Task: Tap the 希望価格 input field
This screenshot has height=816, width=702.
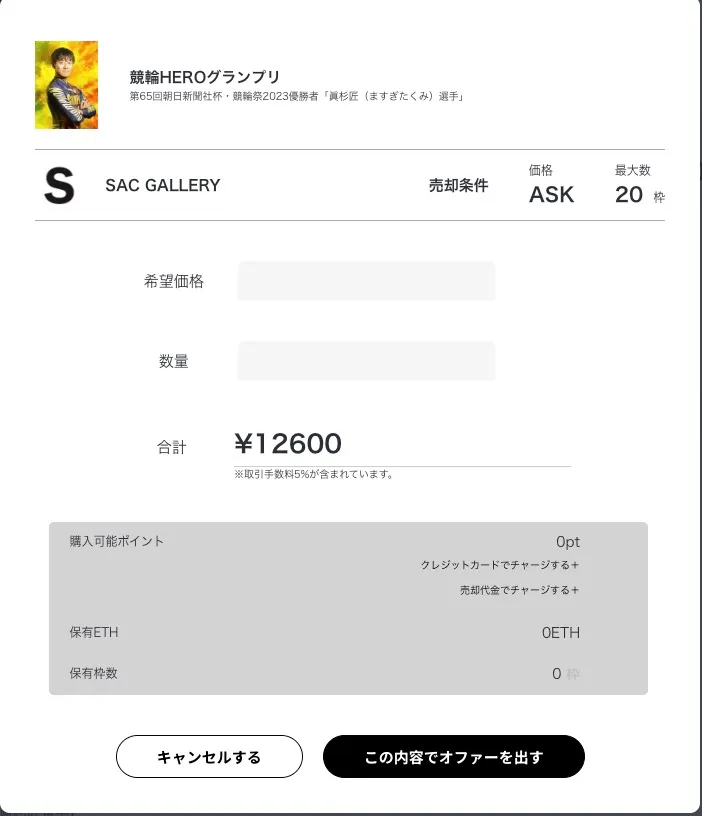Action: tap(366, 281)
